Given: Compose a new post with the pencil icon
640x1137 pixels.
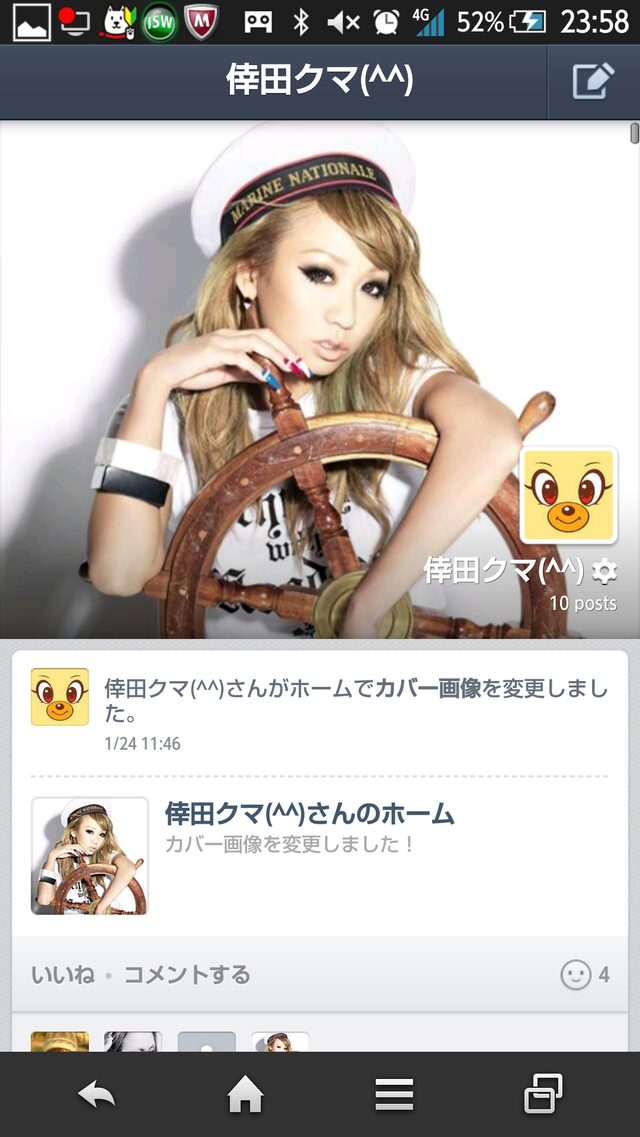Looking at the screenshot, I should click(x=593, y=81).
